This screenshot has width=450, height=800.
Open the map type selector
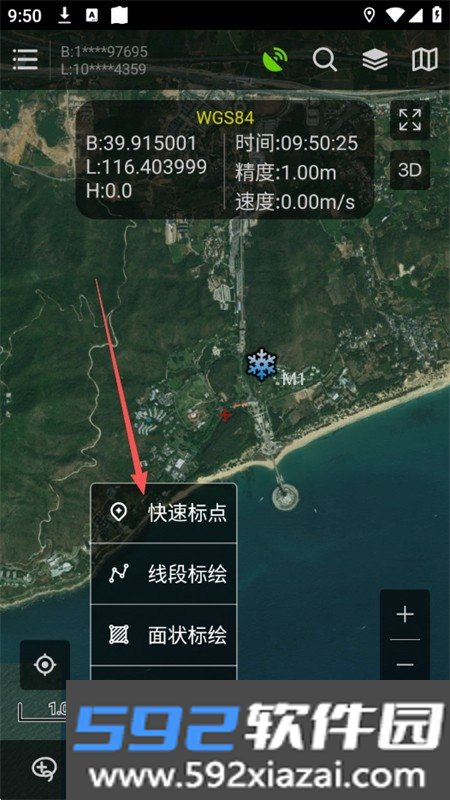pyautogui.click(x=424, y=60)
